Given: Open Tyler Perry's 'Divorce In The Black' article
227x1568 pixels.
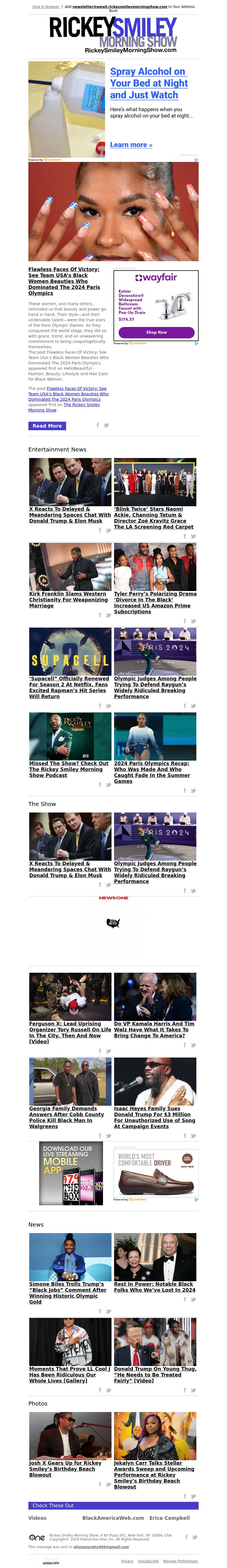Looking at the screenshot, I should pos(155,603).
